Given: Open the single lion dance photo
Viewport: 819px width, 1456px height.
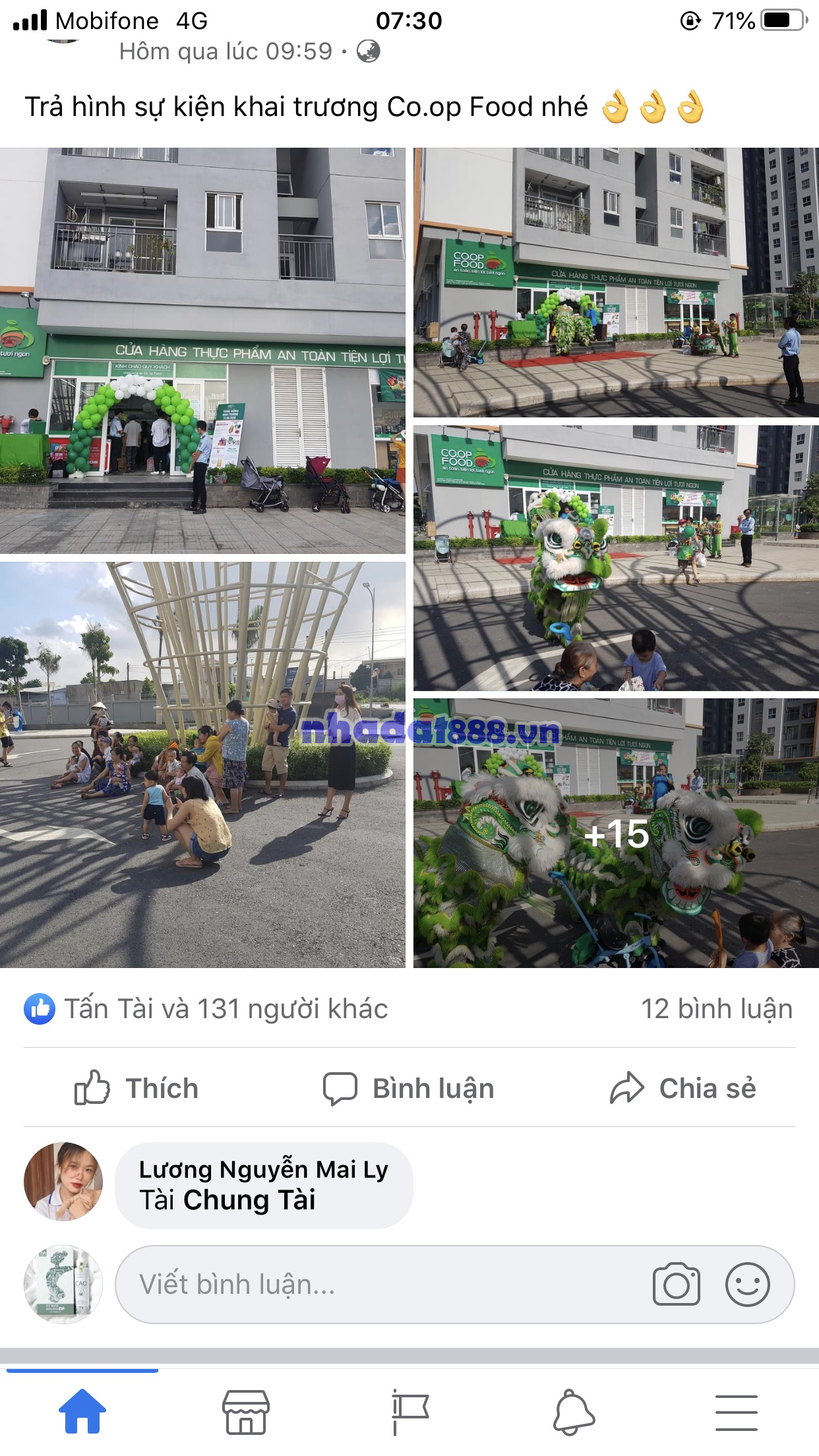Looking at the screenshot, I should [x=616, y=558].
